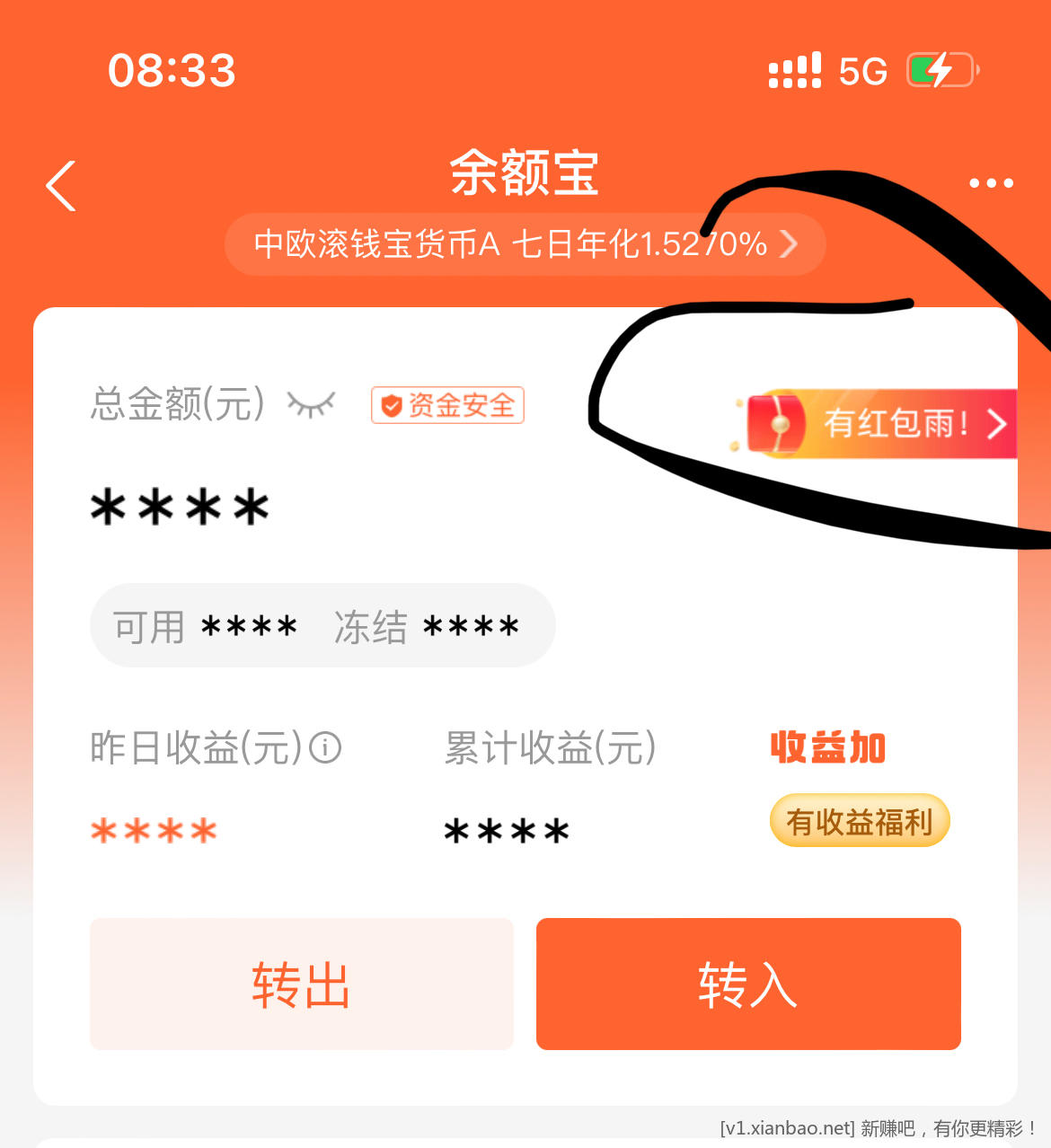Open the 有收益福利 offer
Screen dimensions: 1051x1148
(x=859, y=821)
